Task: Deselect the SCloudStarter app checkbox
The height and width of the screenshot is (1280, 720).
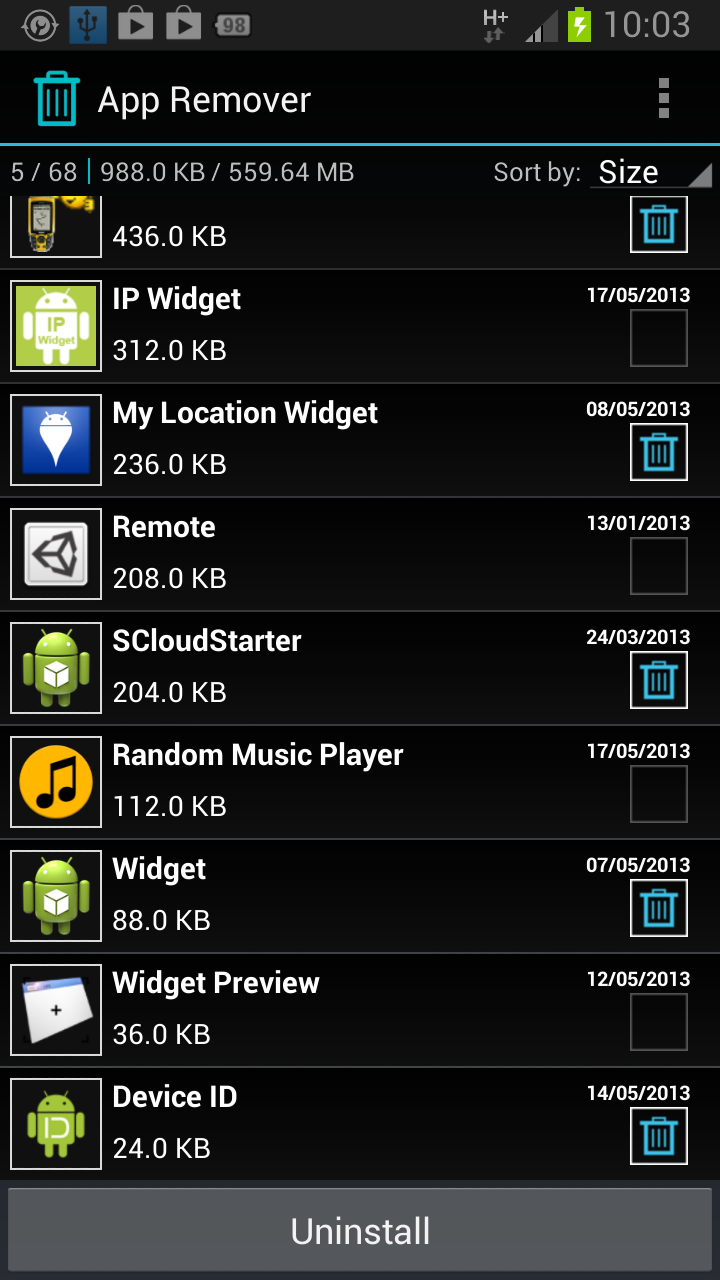Action: point(658,679)
